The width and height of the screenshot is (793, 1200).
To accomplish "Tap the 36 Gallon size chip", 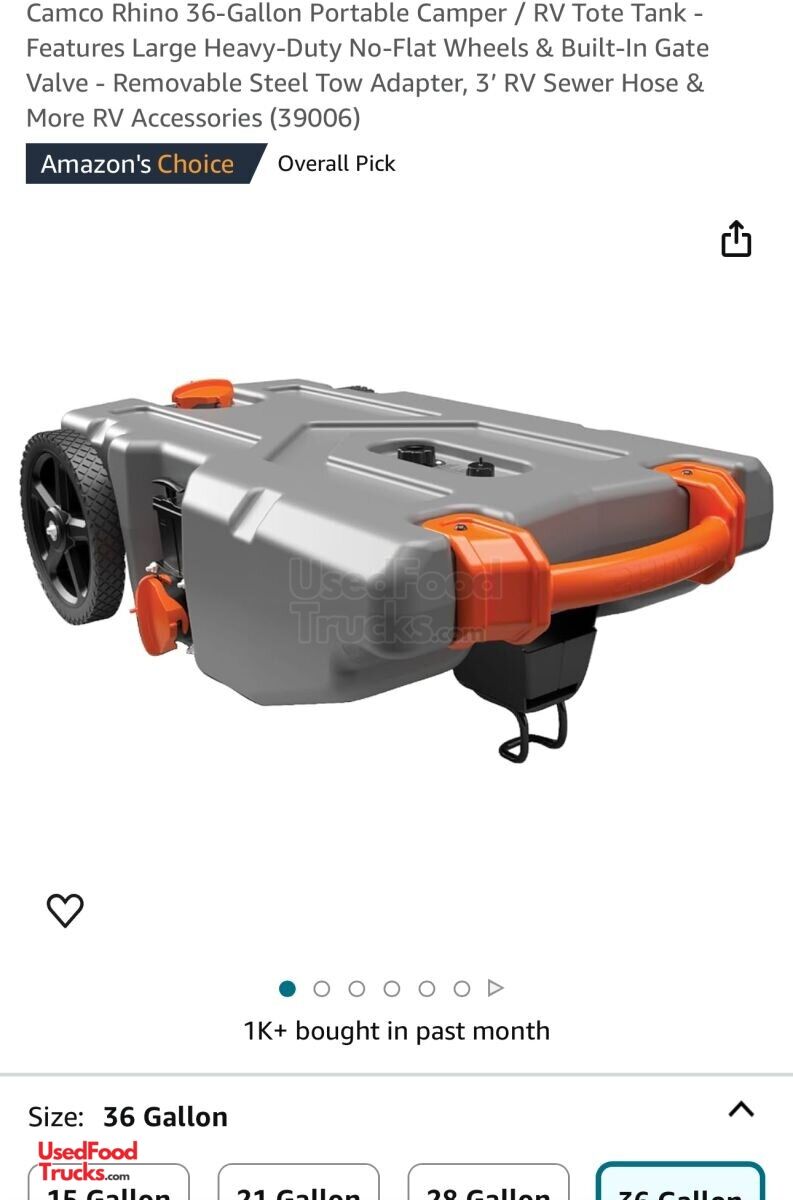I will tap(680, 1187).
